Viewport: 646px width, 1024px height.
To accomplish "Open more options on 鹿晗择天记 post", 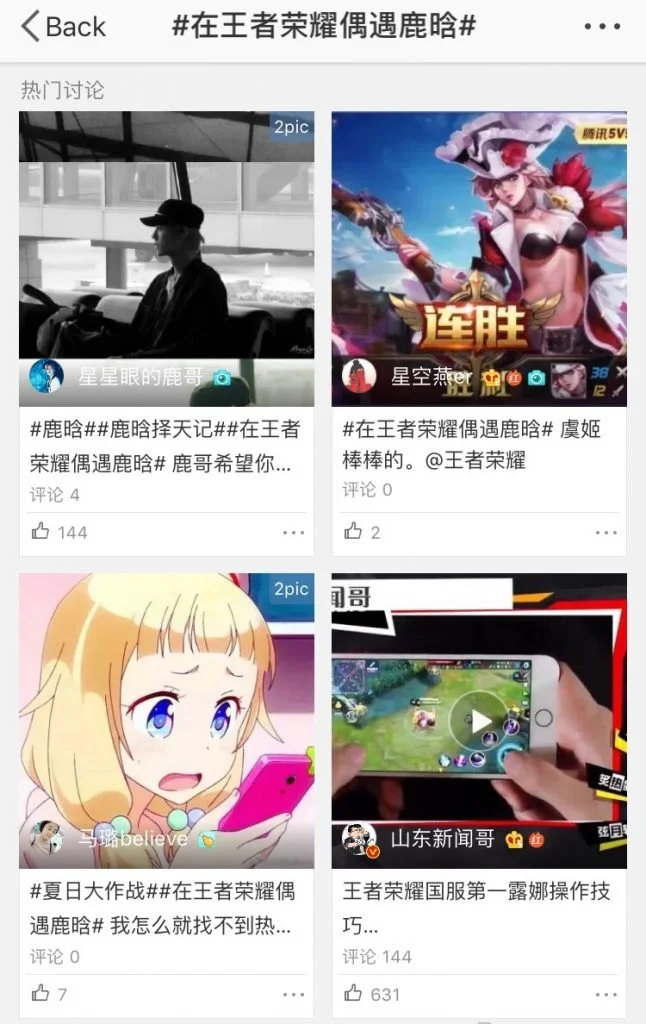I will pyautogui.click(x=293, y=532).
